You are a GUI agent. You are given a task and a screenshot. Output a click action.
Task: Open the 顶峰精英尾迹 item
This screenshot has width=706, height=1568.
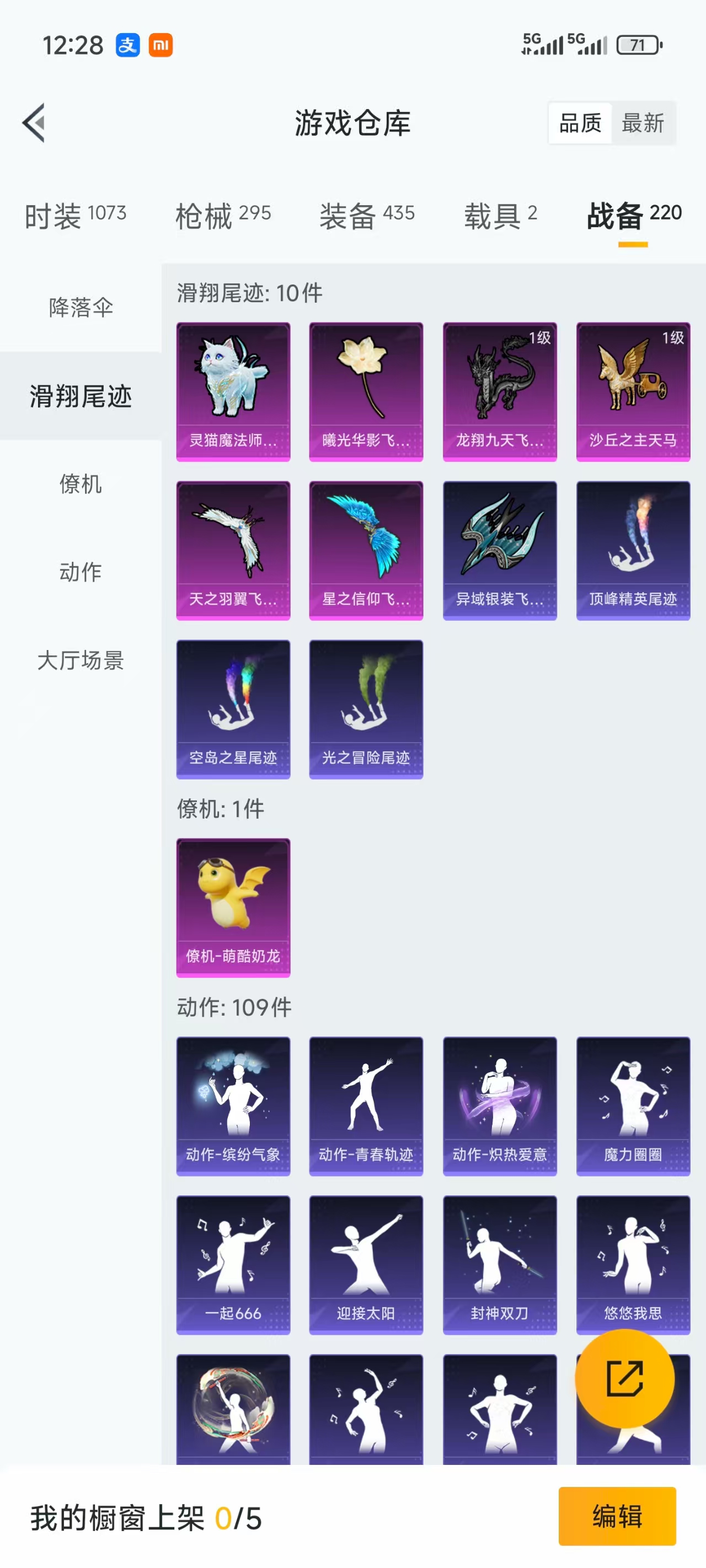point(632,550)
